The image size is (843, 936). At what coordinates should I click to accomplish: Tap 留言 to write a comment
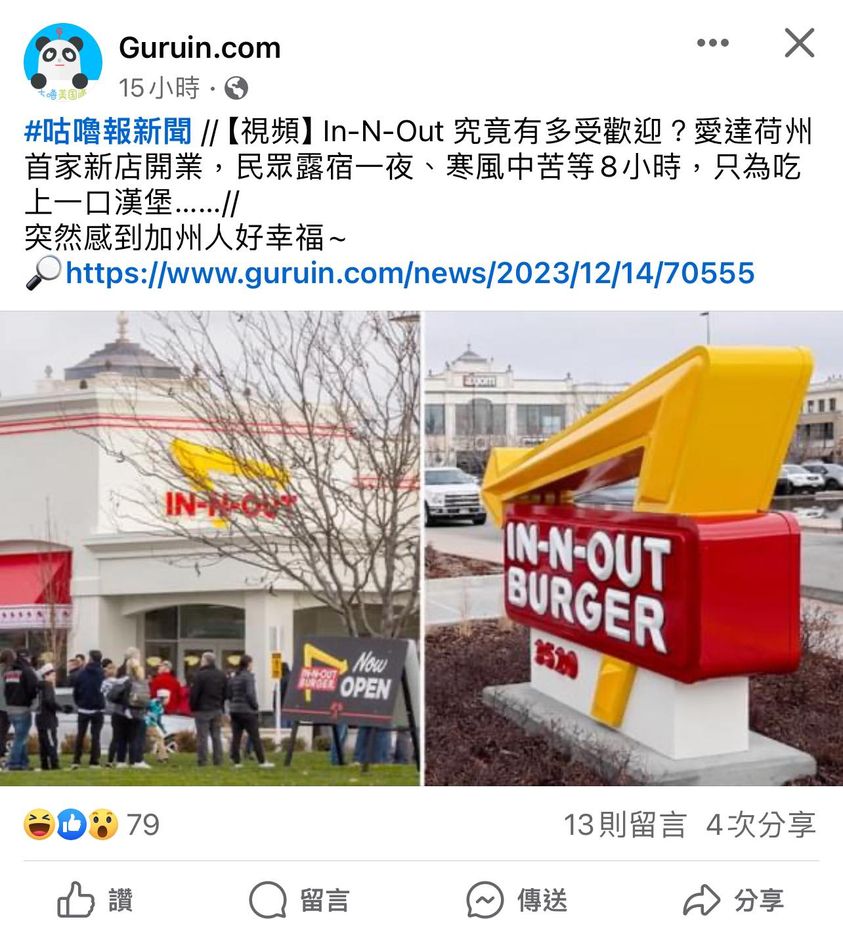pos(299,900)
